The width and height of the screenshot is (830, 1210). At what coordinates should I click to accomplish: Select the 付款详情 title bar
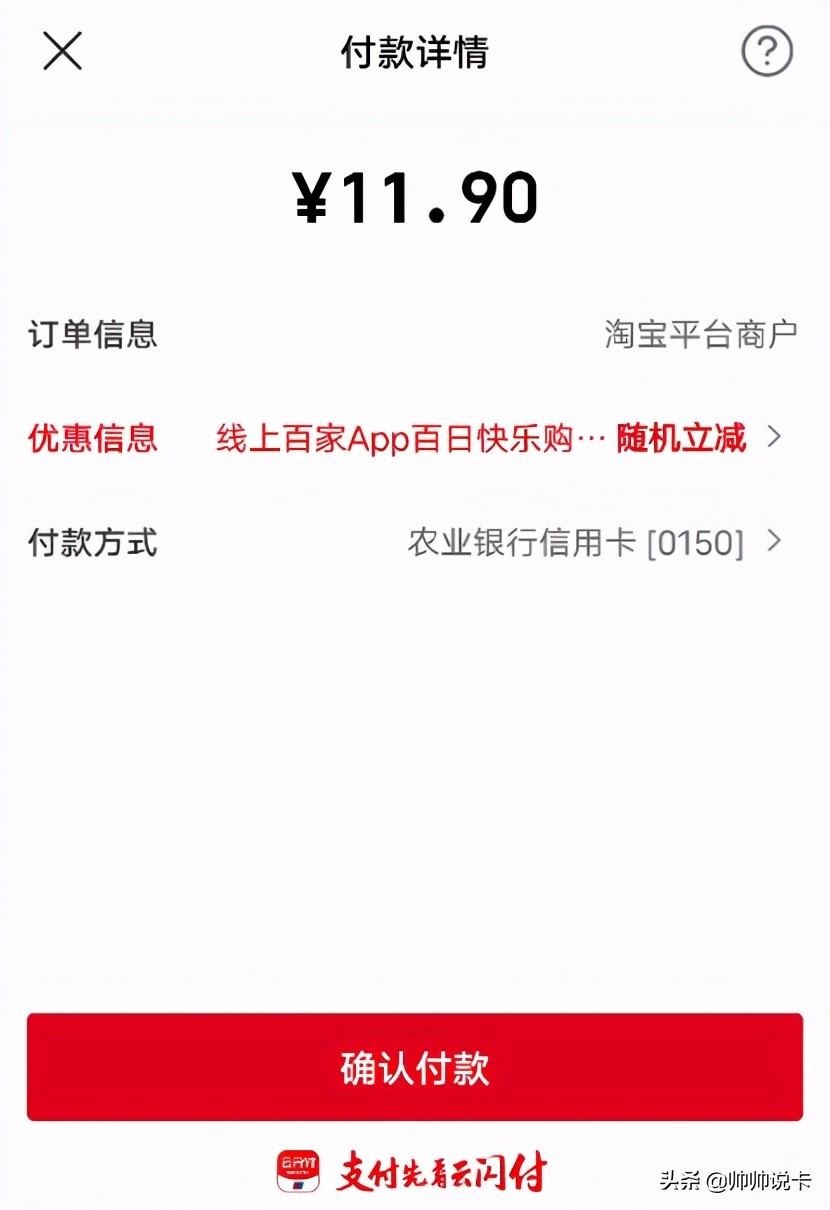pos(414,52)
